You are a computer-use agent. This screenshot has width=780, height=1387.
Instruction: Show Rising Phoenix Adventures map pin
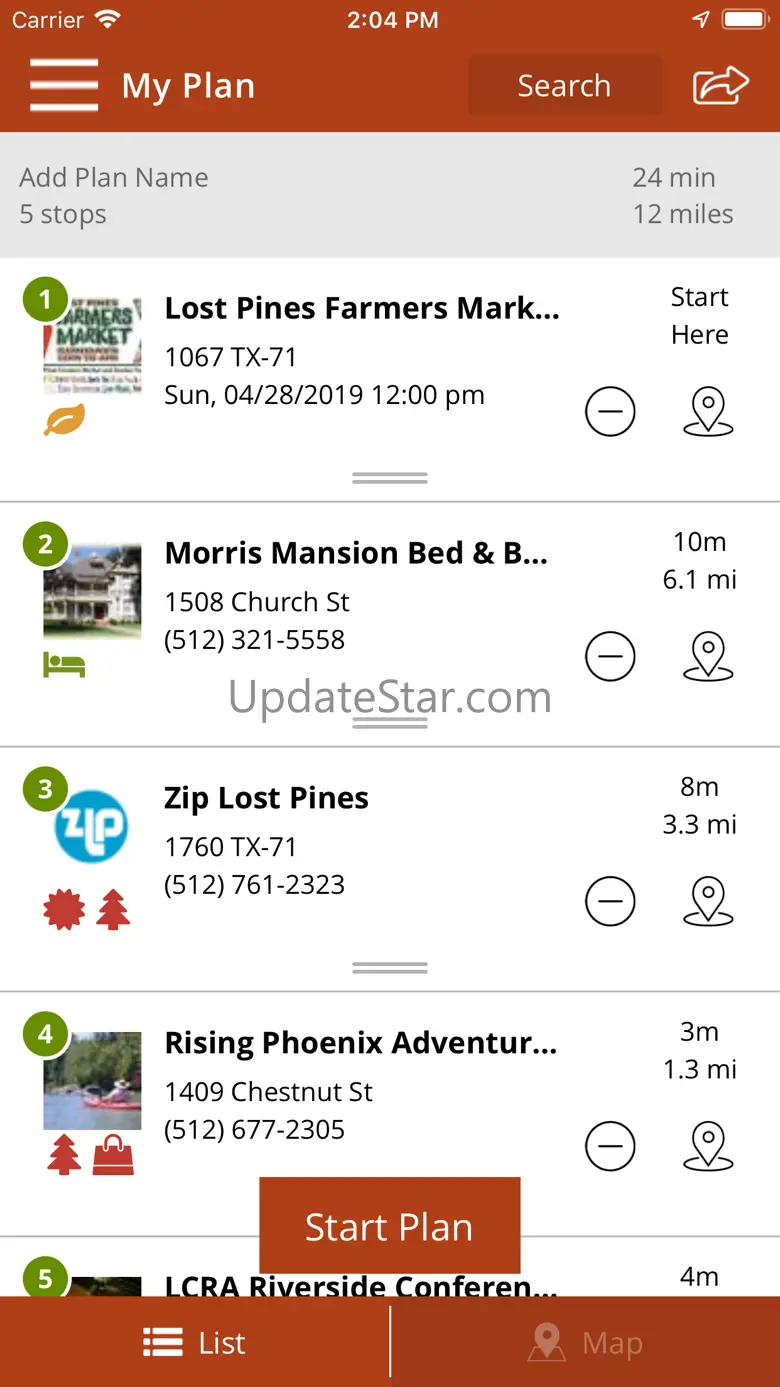708,1146
